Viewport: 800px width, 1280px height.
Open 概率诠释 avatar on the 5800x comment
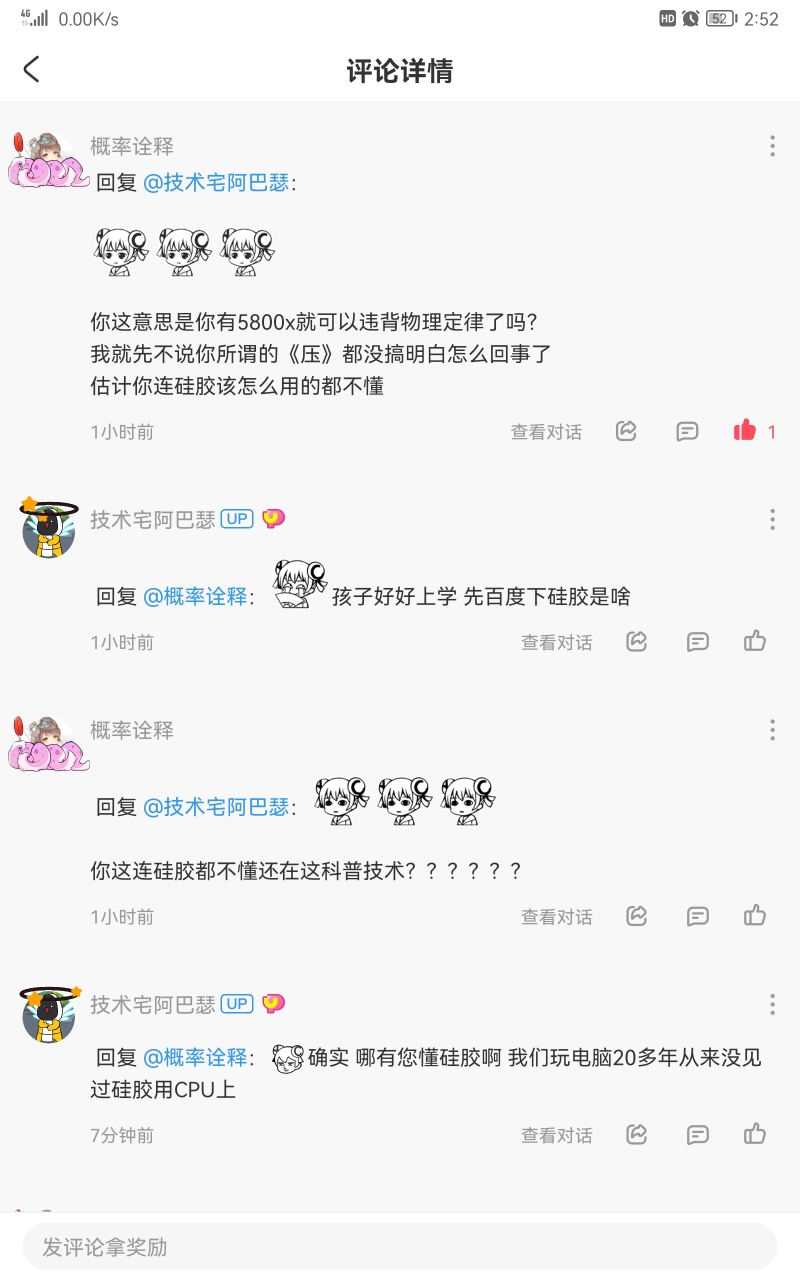pos(46,160)
